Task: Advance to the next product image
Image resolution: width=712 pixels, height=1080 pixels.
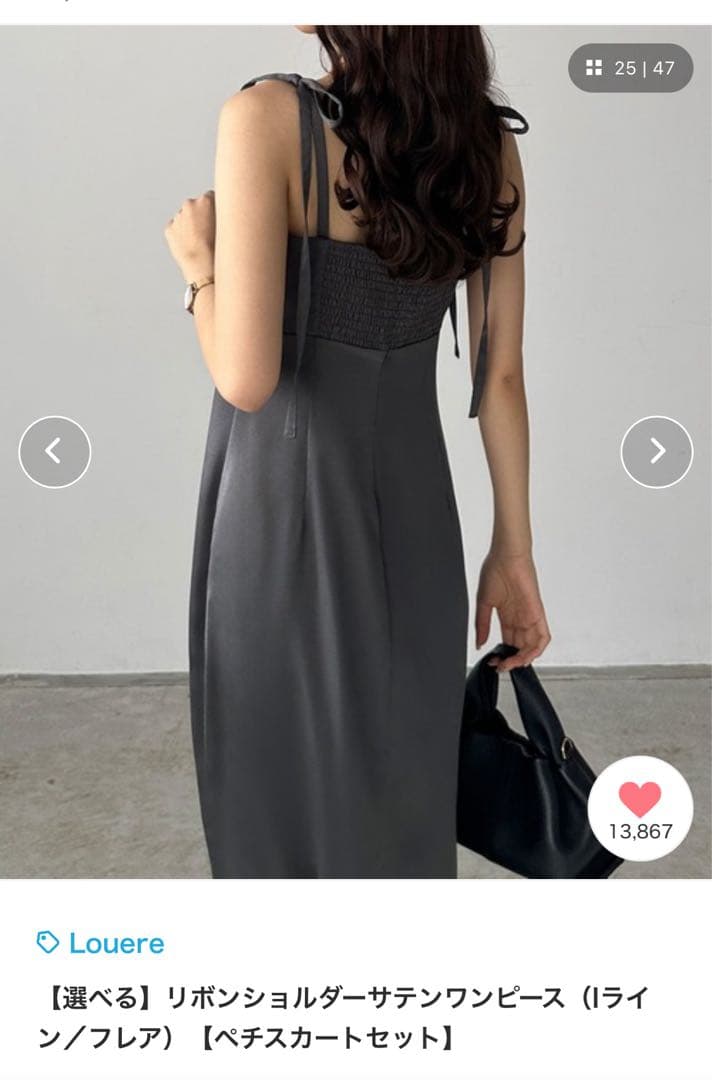Action: [657, 452]
